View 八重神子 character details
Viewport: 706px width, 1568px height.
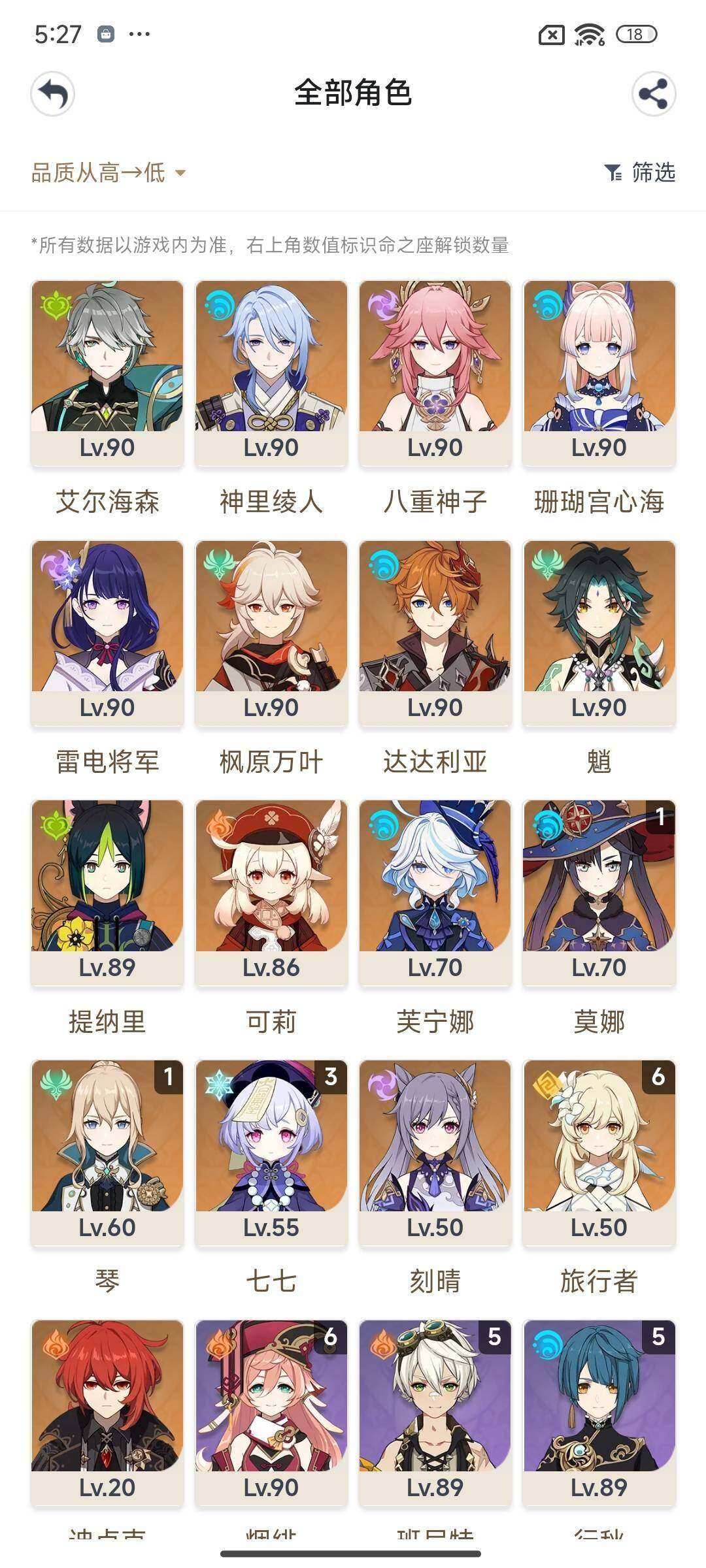point(435,372)
